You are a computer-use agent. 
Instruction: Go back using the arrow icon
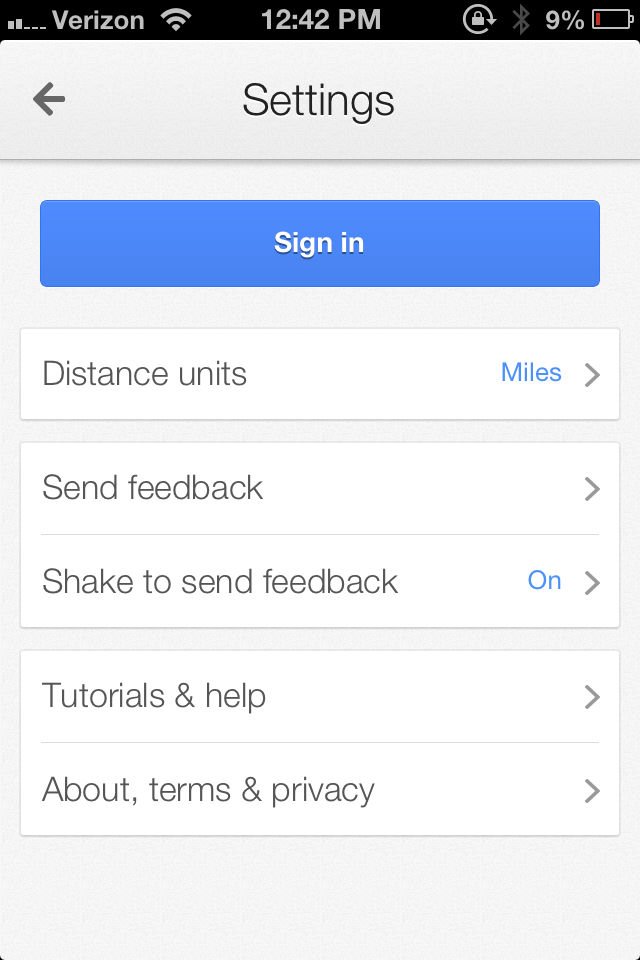coord(49,99)
